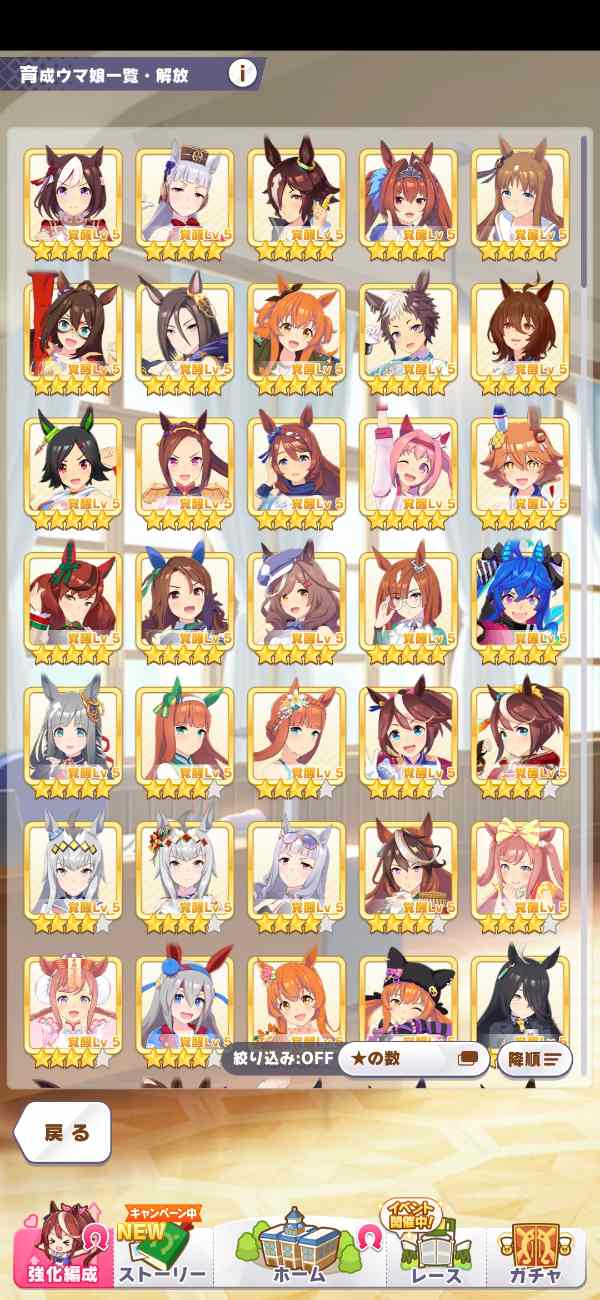Open the info icon beside the screen title
600x1300 pixels.
click(243, 73)
